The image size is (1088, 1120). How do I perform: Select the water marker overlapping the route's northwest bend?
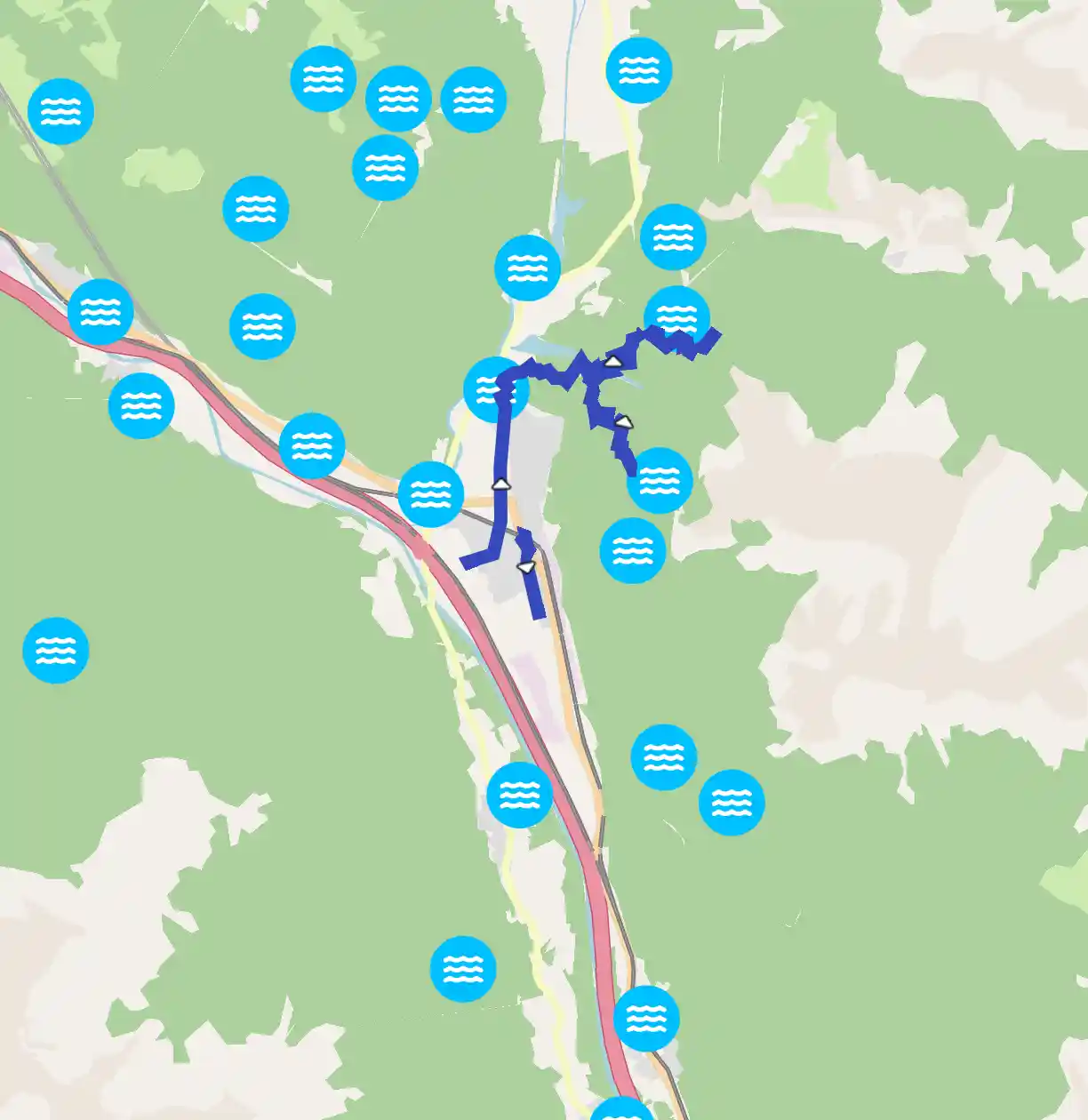pyautogui.click(x=495, y=389)
